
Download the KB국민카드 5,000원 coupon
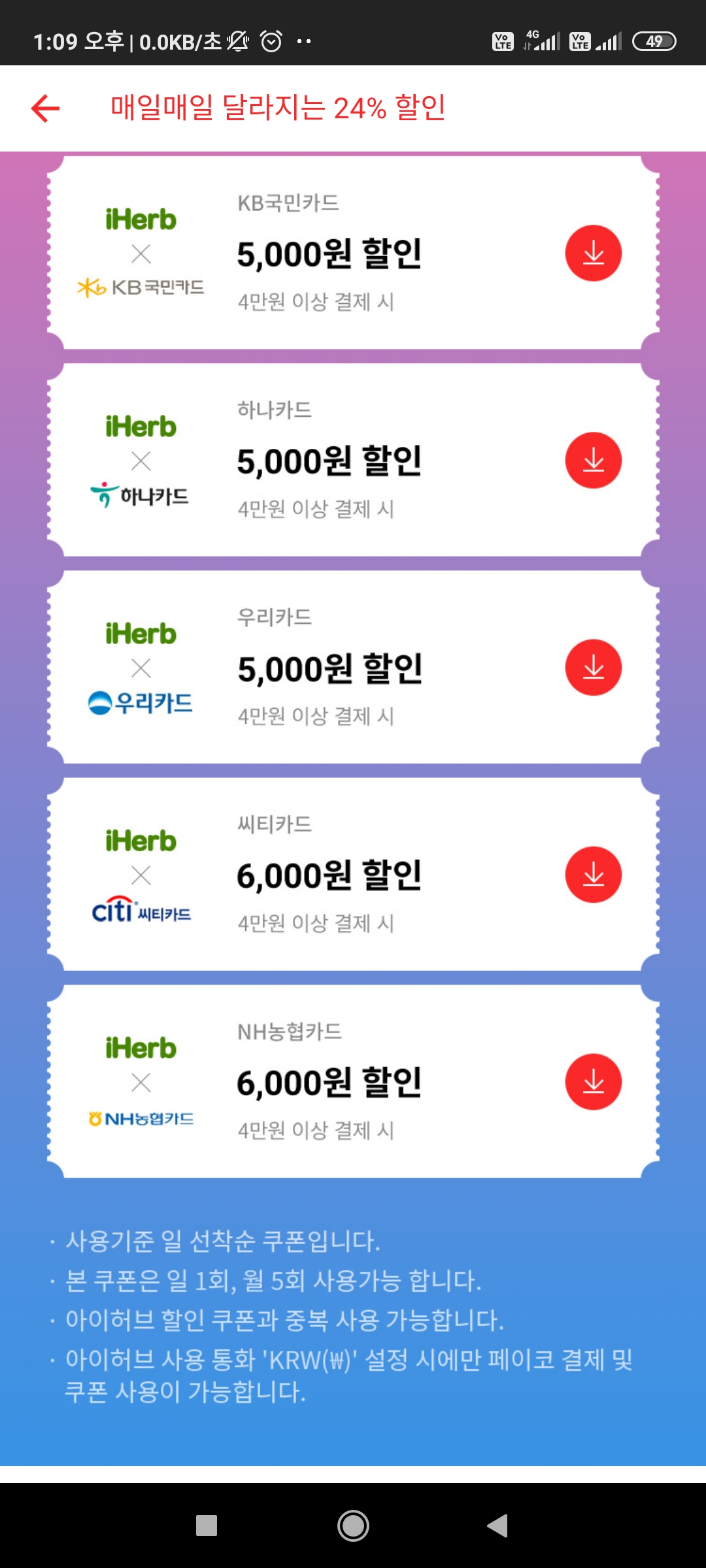(593, 253)
